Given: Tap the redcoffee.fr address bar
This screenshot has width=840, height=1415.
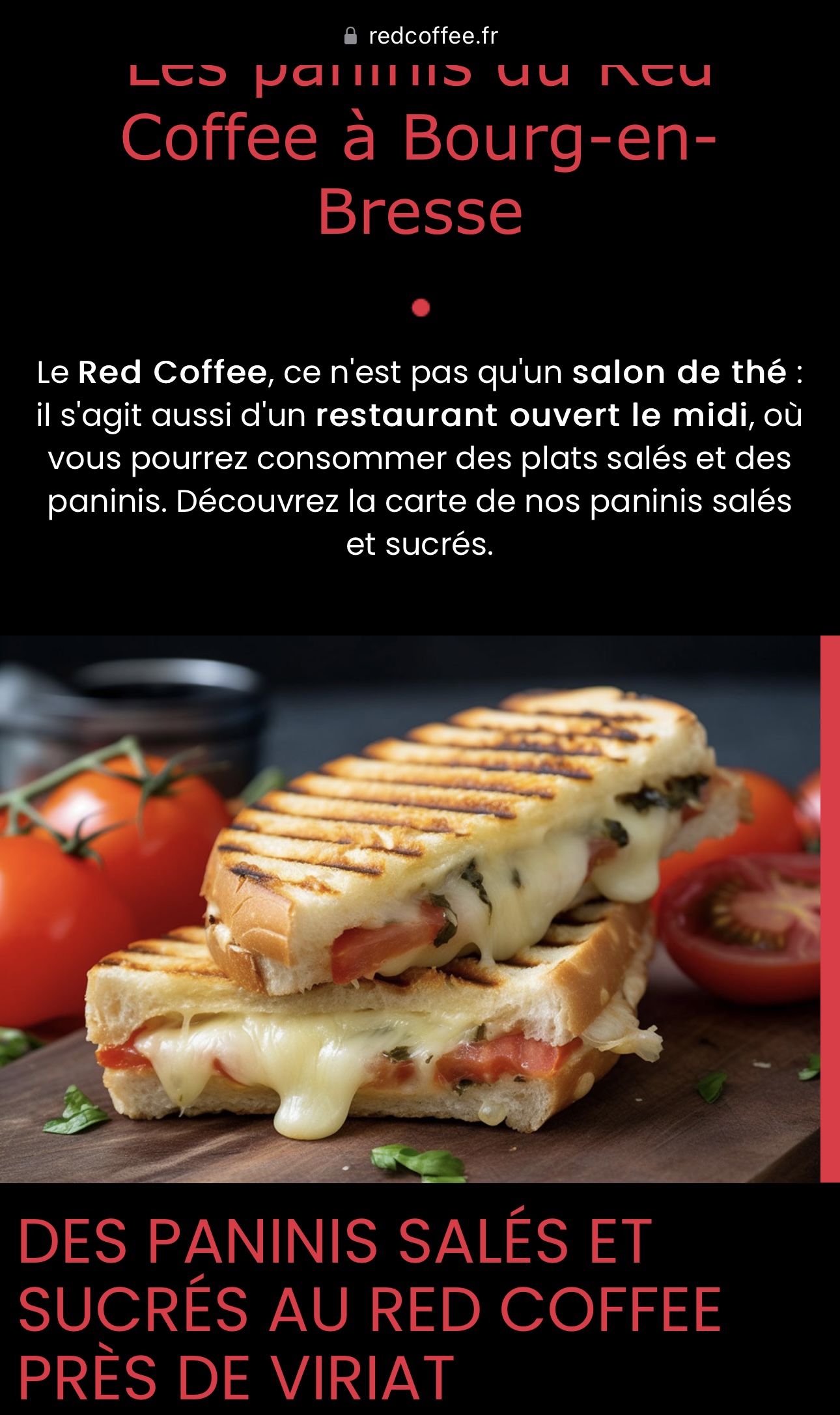Looking at the screenshot, I should click(422, 36).
